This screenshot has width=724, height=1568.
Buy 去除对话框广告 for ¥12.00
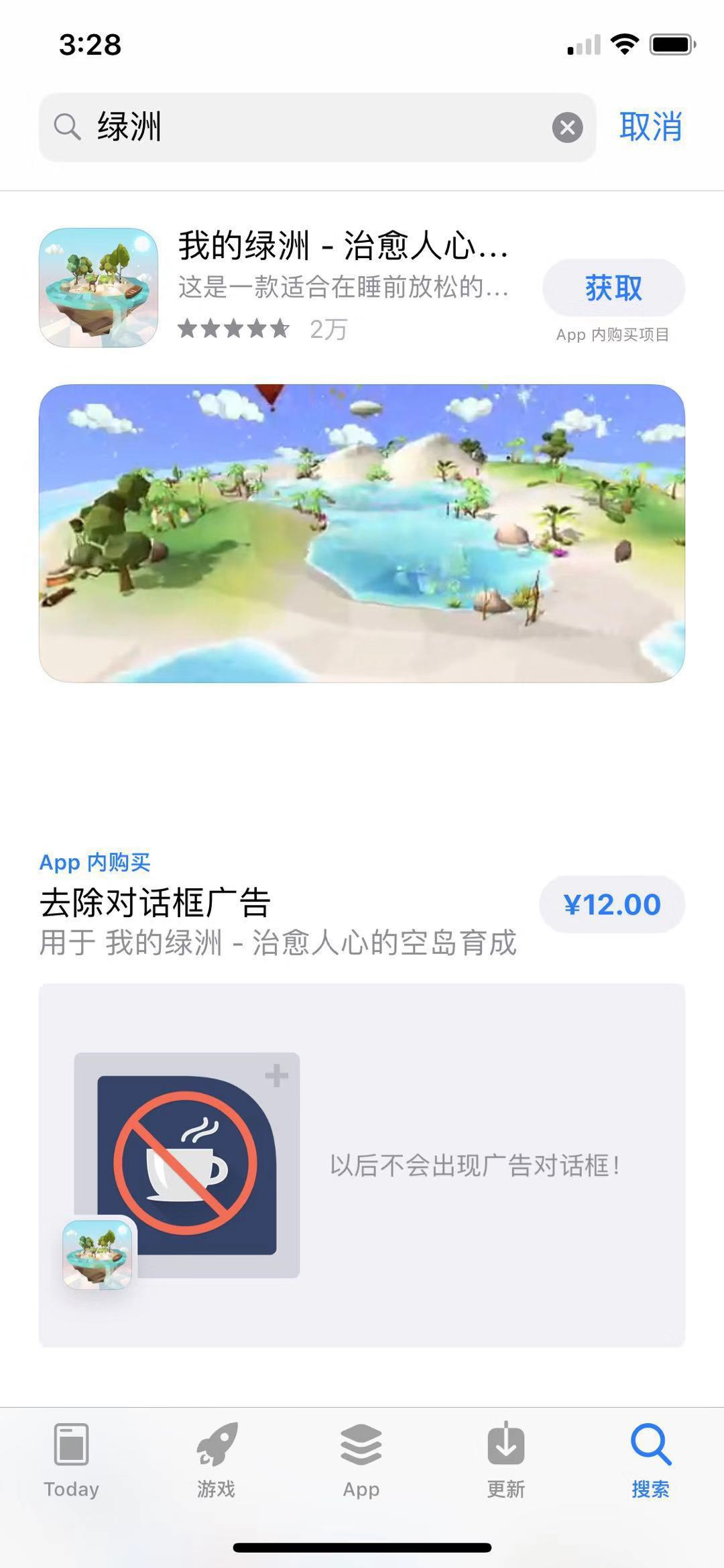pyautogui.click(x=612, y=904)
